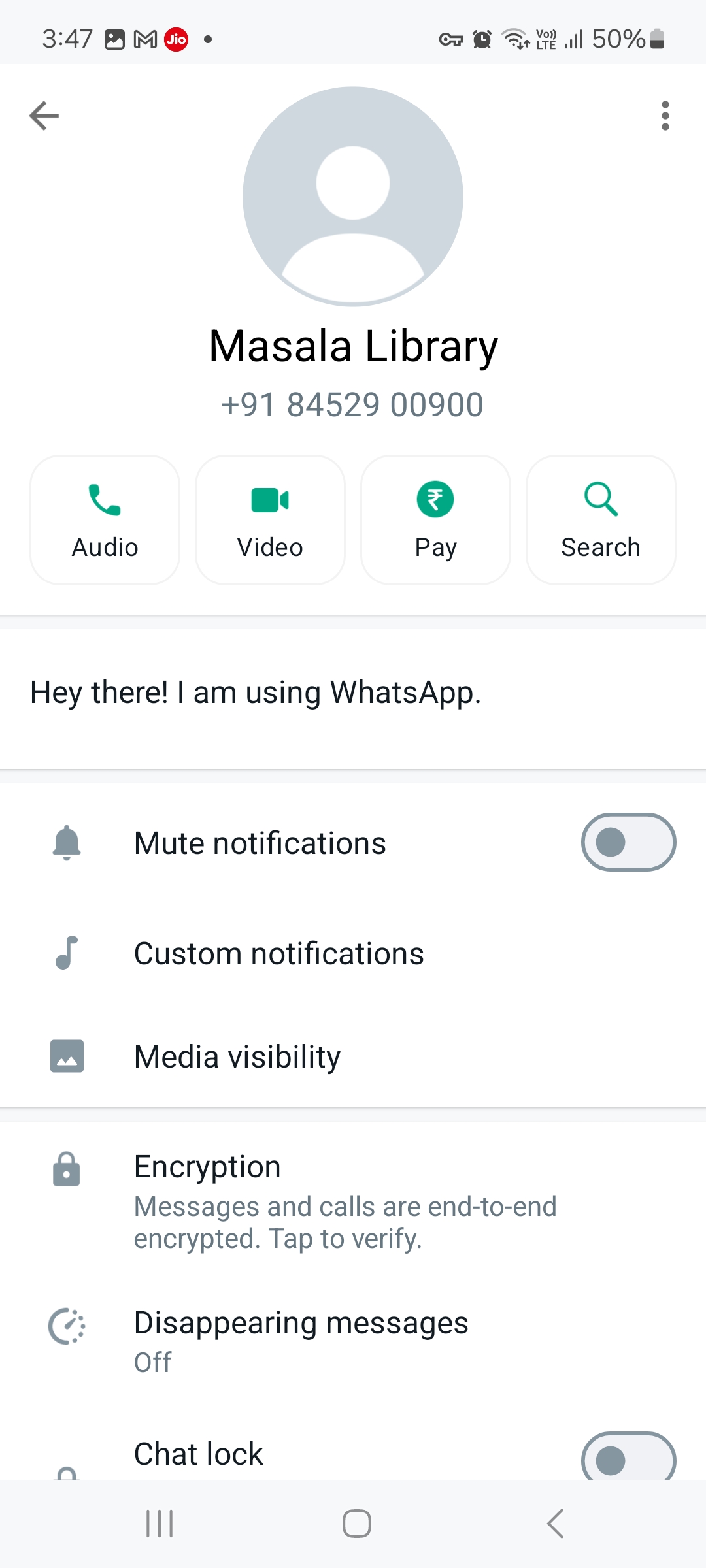Go back using the top-left arrow
The height and width of the screenshot is (1568, 706).
click(x=44, y=116)
